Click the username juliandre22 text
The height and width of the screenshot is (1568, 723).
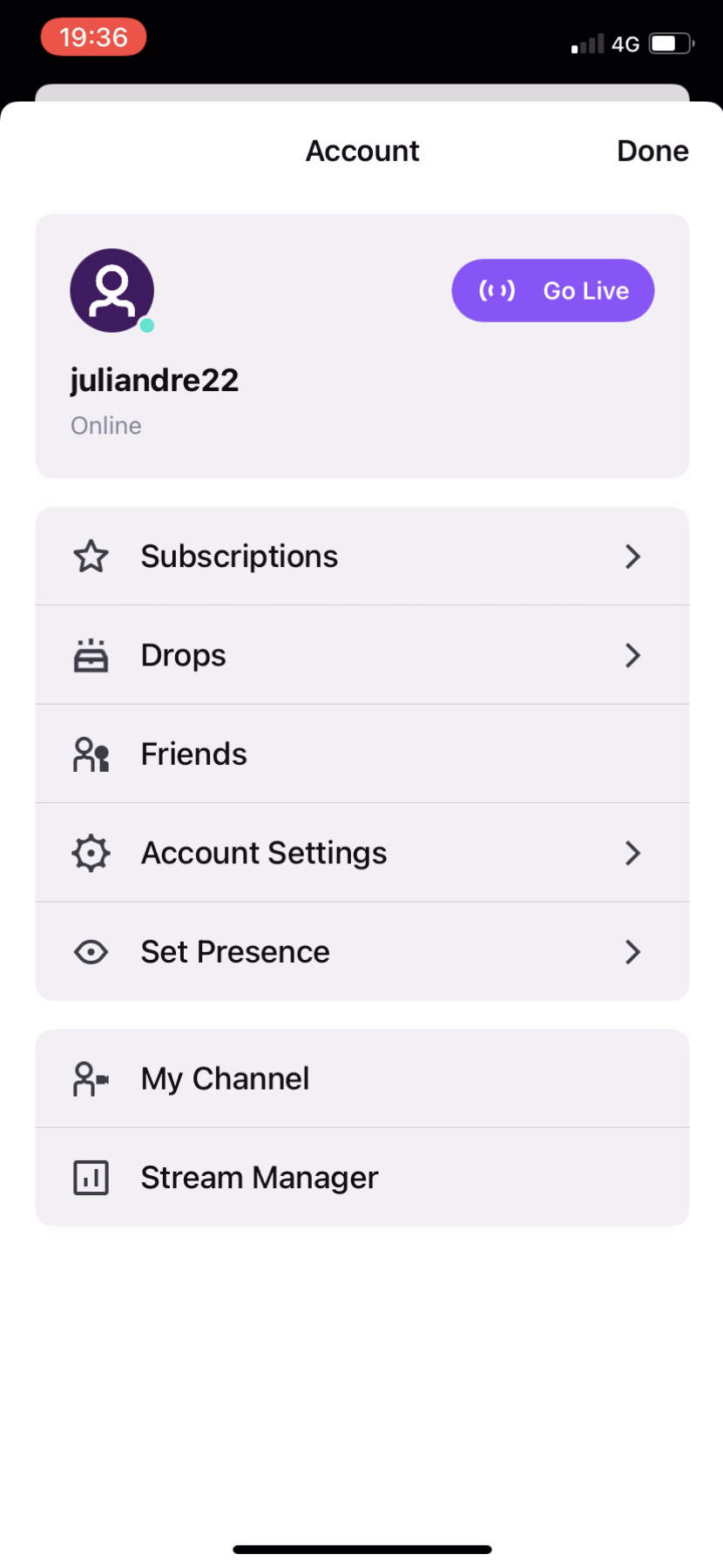(x=153, y=380)
